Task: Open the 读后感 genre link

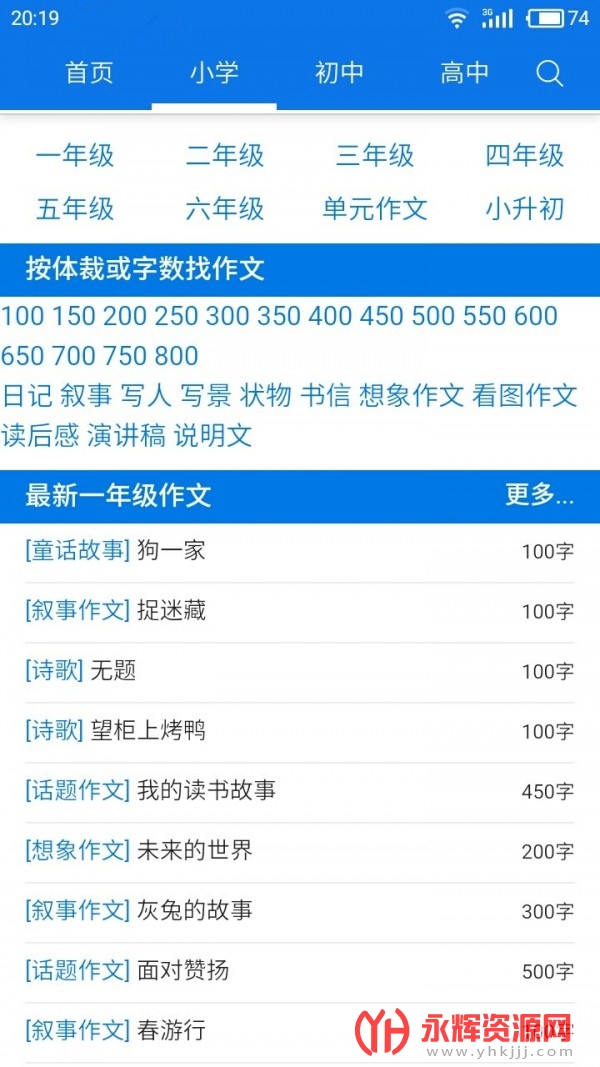Action: (x=40, y=436)
